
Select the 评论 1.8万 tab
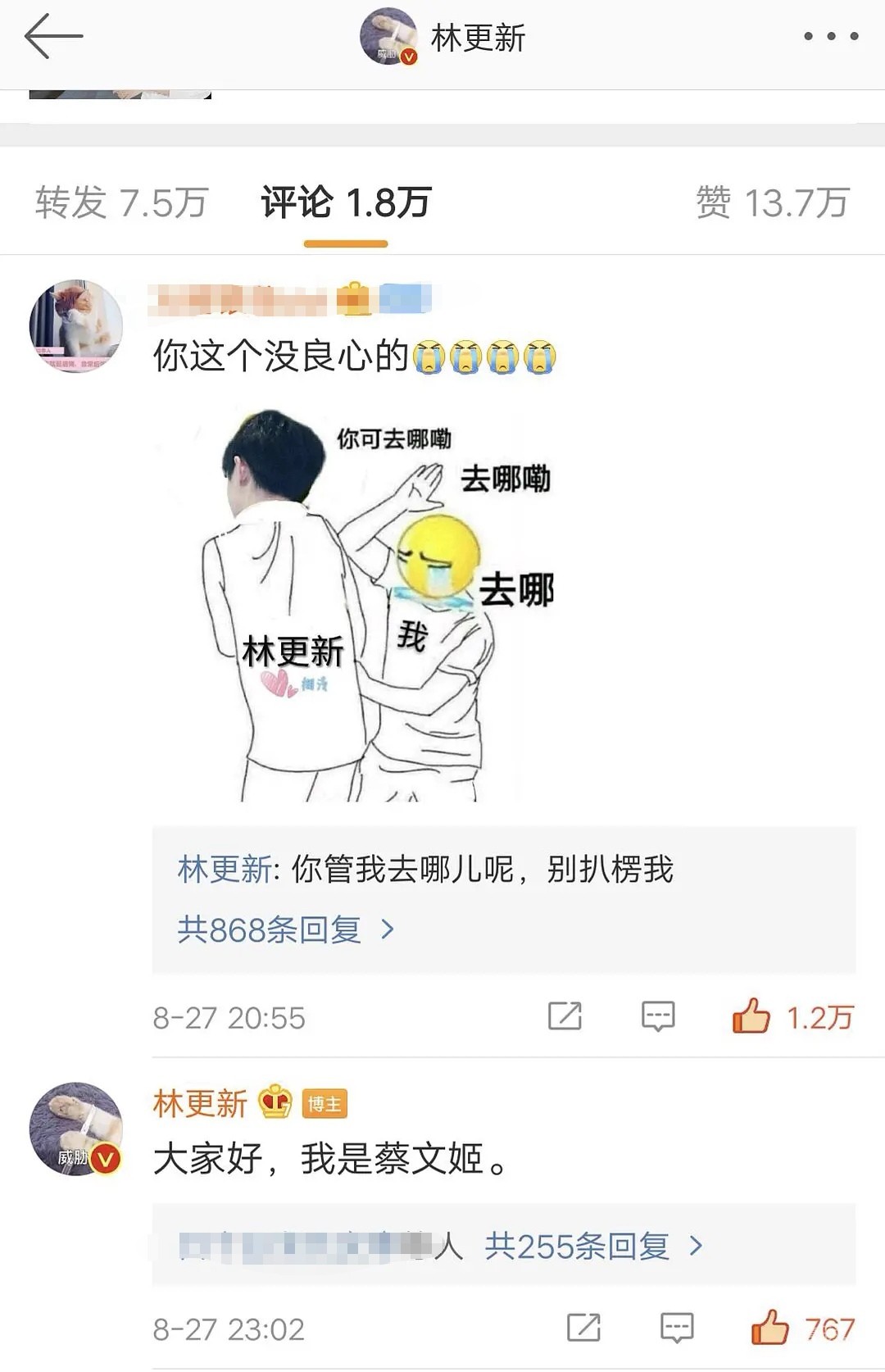coord(346,202)
